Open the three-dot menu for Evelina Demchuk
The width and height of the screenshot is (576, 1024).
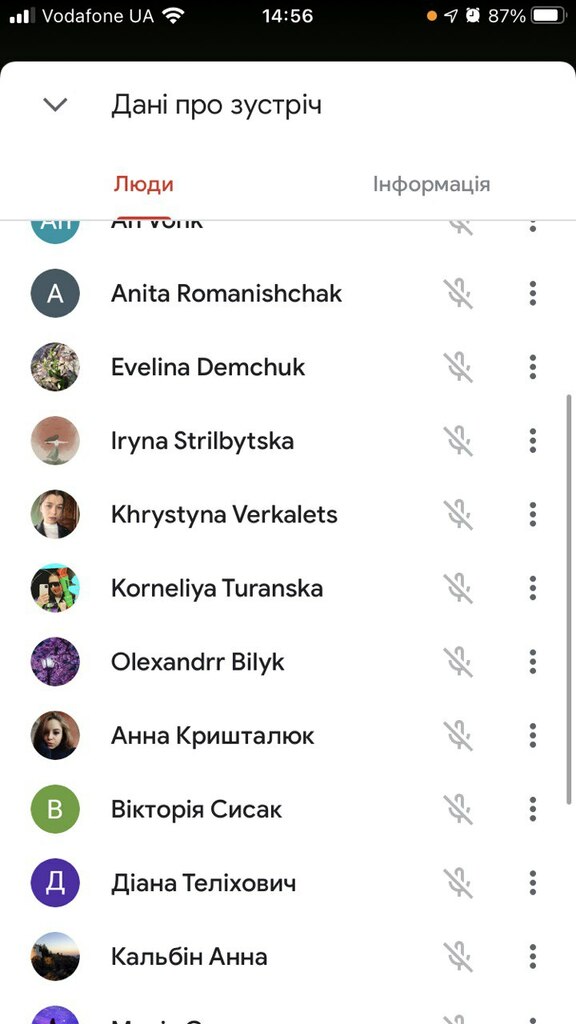(533, 367)
